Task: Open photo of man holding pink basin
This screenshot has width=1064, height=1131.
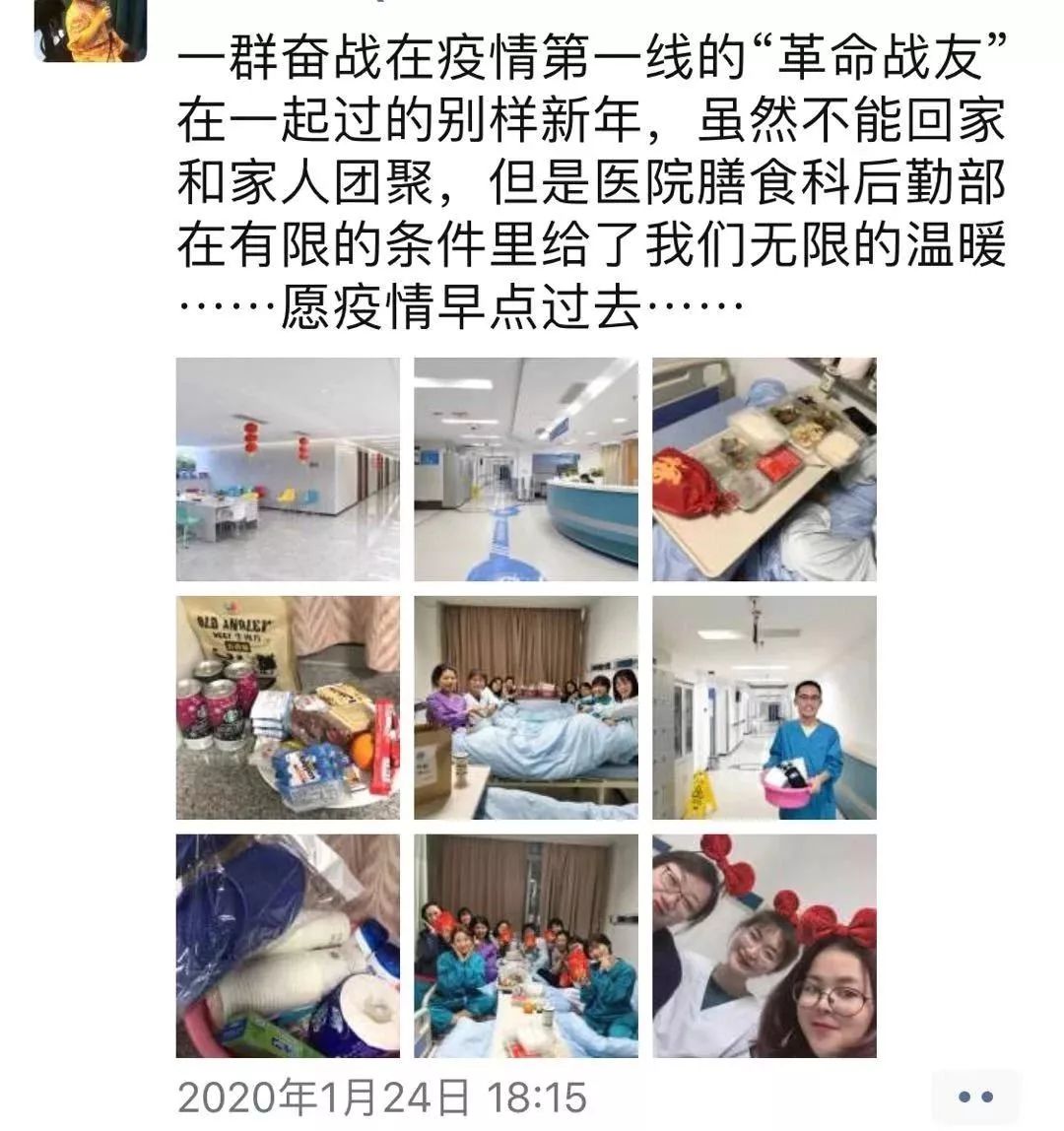Action: [764, 707]
